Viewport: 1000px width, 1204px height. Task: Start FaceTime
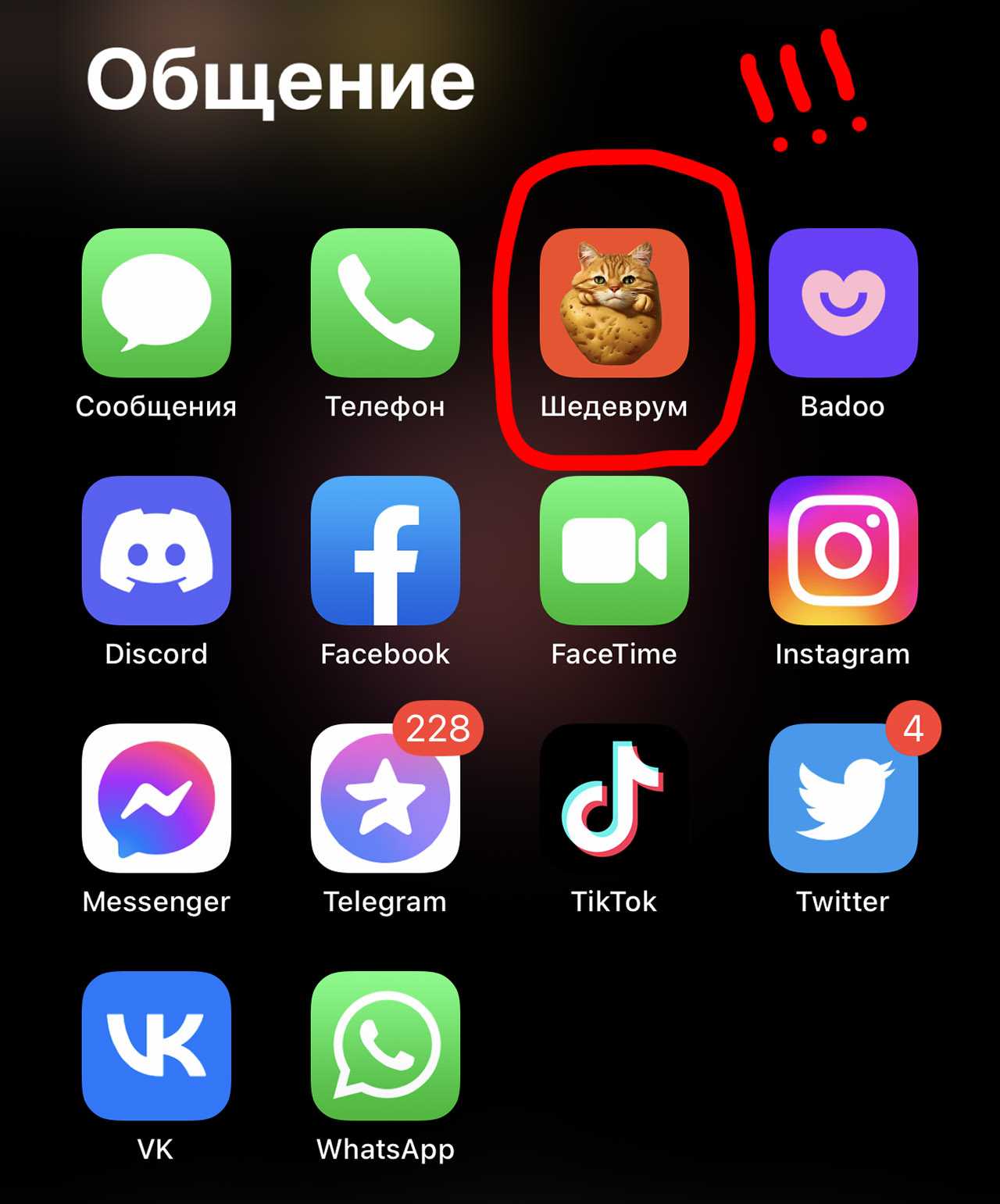(x=614, y=551)
